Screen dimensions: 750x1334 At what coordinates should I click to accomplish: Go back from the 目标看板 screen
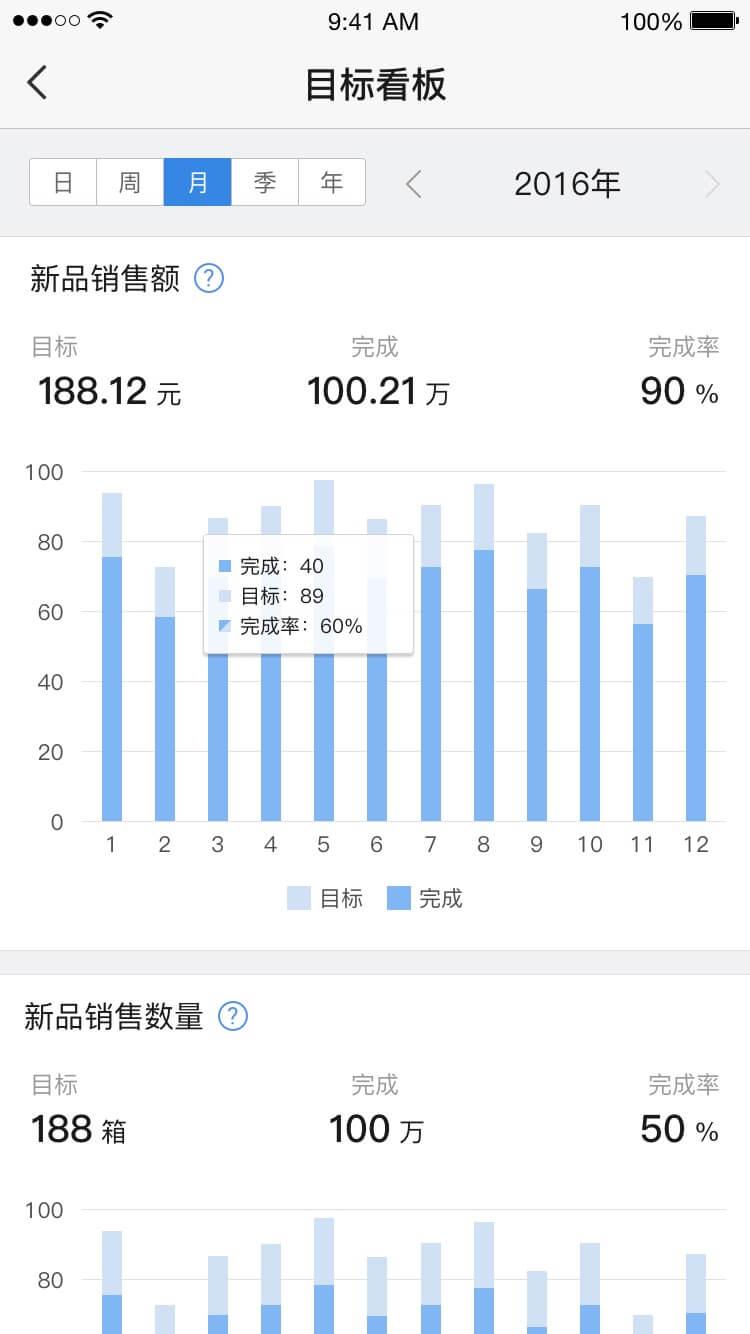(38, 83)
